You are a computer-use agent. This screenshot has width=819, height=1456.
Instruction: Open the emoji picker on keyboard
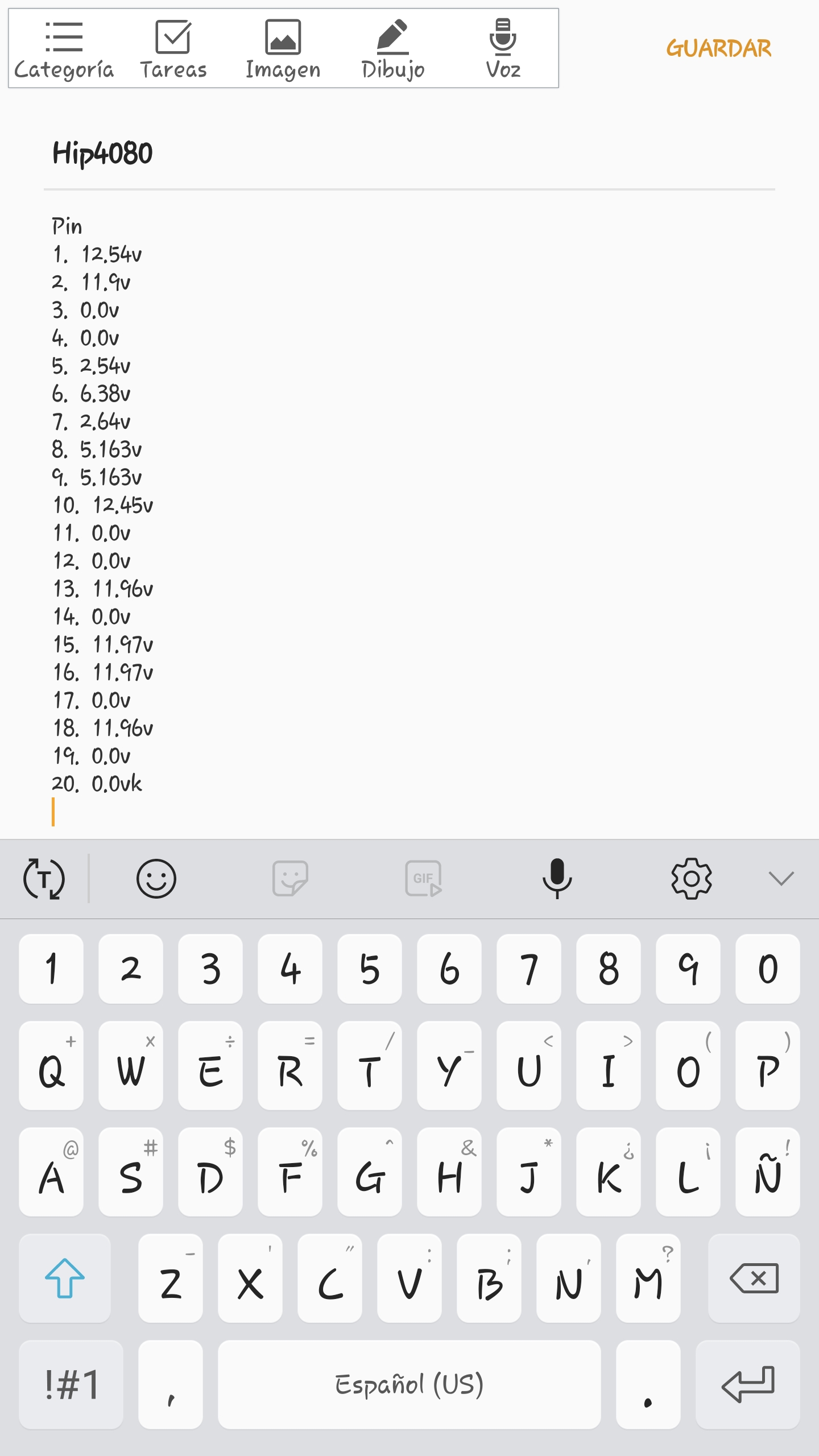(156, 879)
